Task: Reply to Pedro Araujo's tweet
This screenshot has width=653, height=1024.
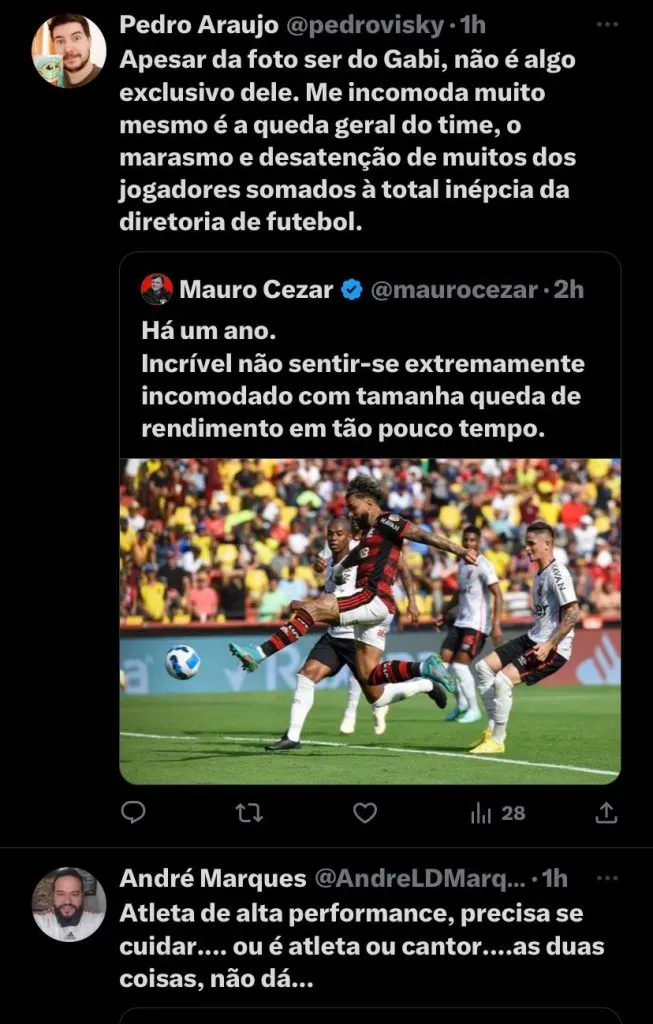Action: pos(133,813)
